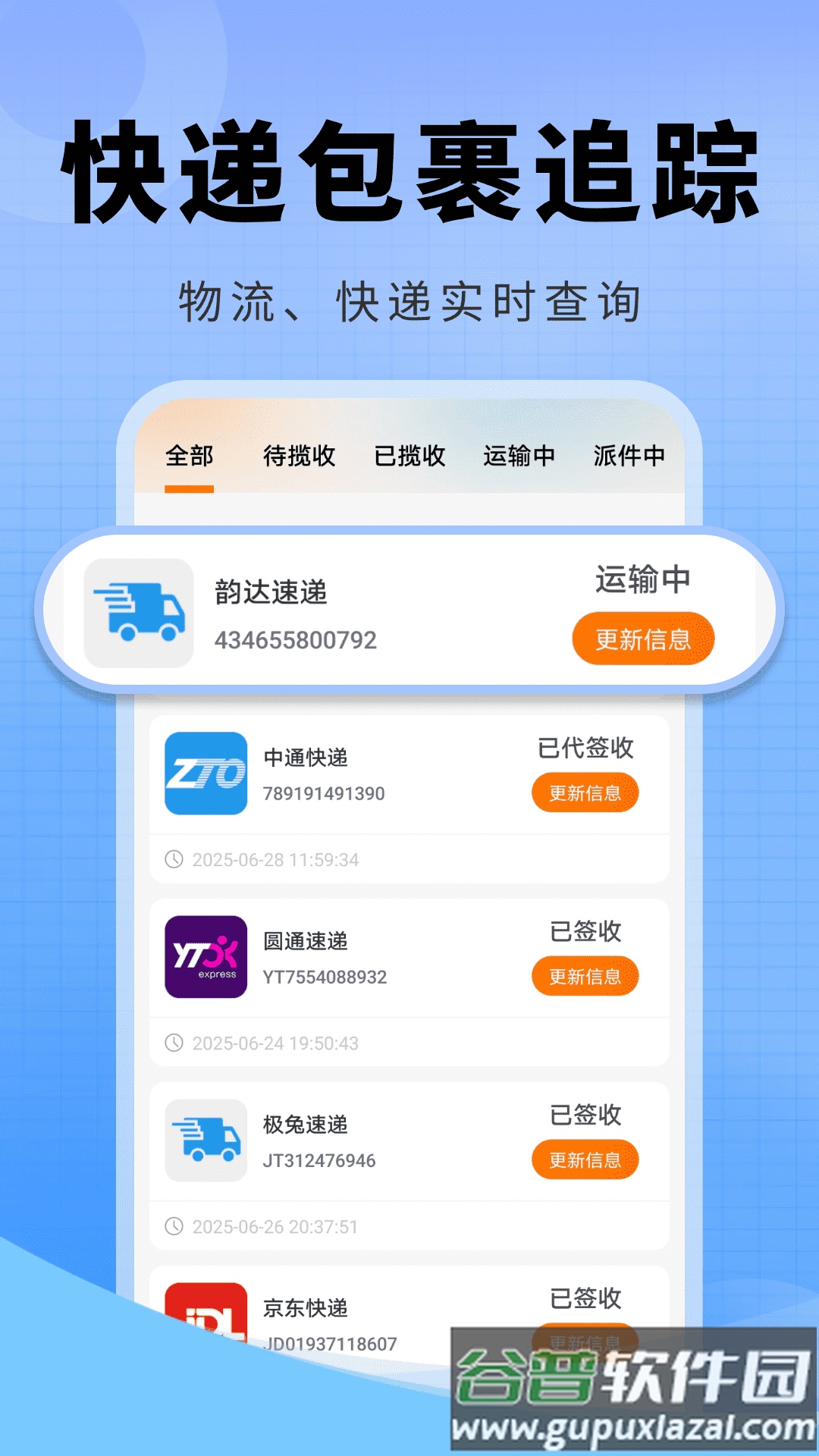Click the clock icon next to 2025-06-24 19:50:43
Viewport: 819px width, 1456px height.
click(175, 1044)
